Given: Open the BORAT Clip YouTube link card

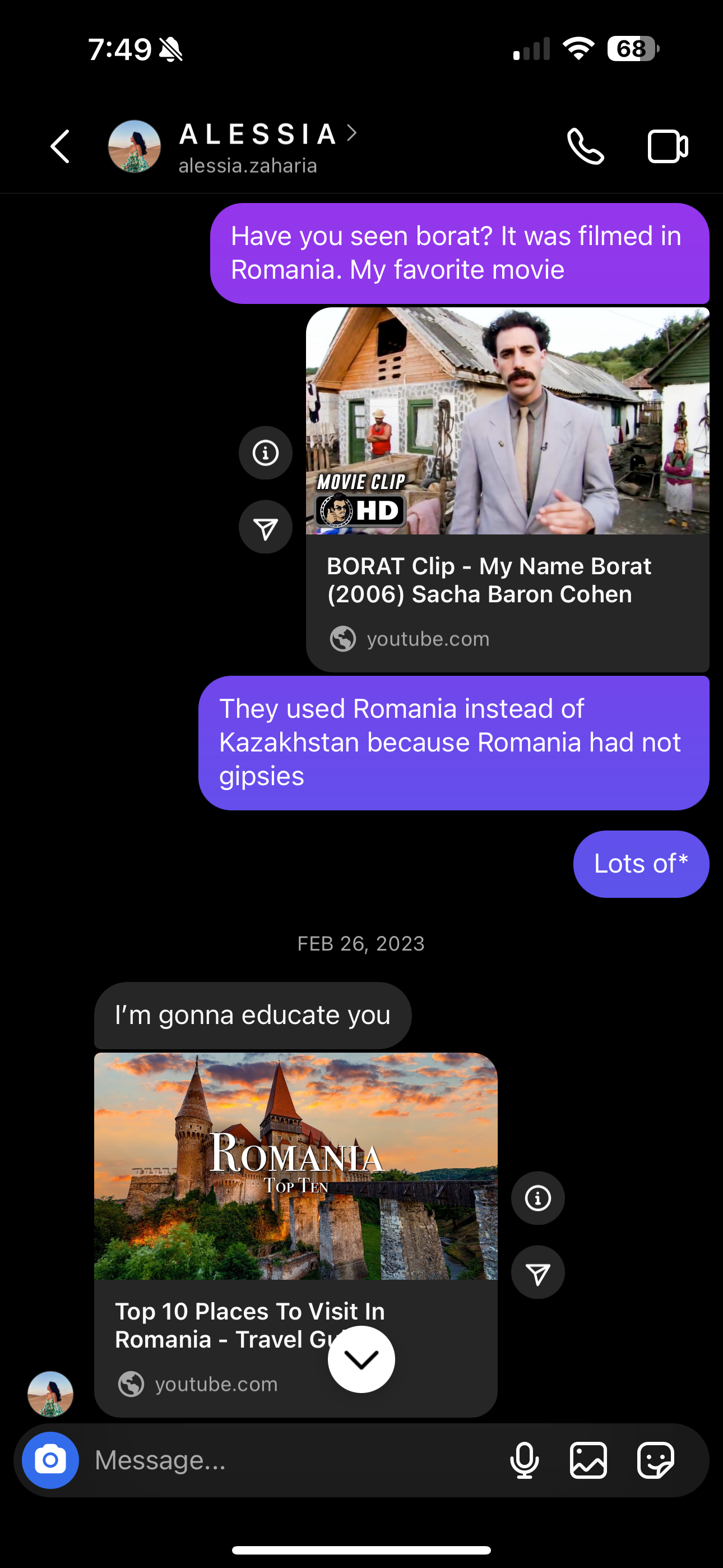Looking at the screenshot, I should tap(507, 489).
